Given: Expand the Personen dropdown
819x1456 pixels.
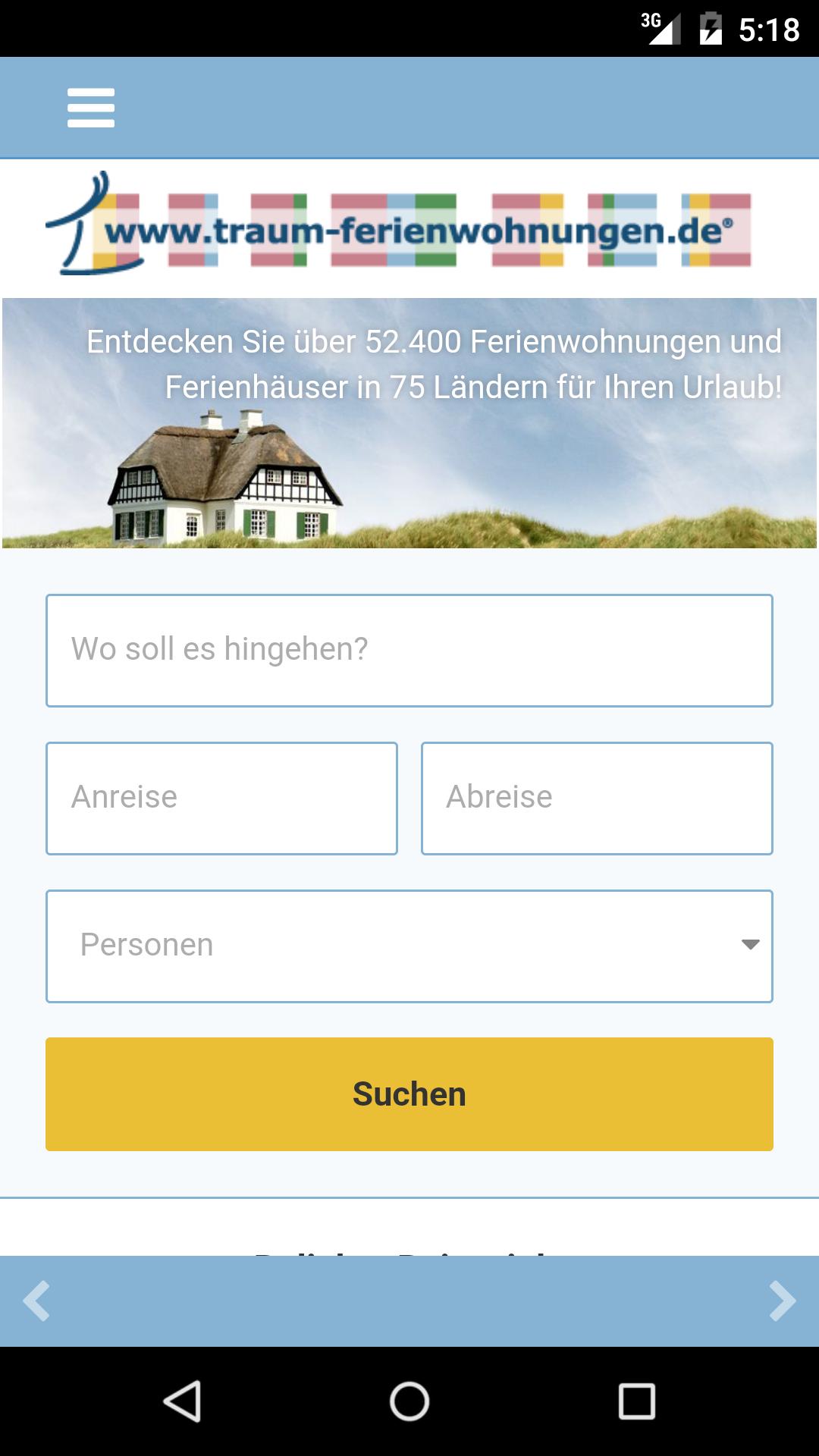Looking at the screenshot, I should [x=409, y=946].
